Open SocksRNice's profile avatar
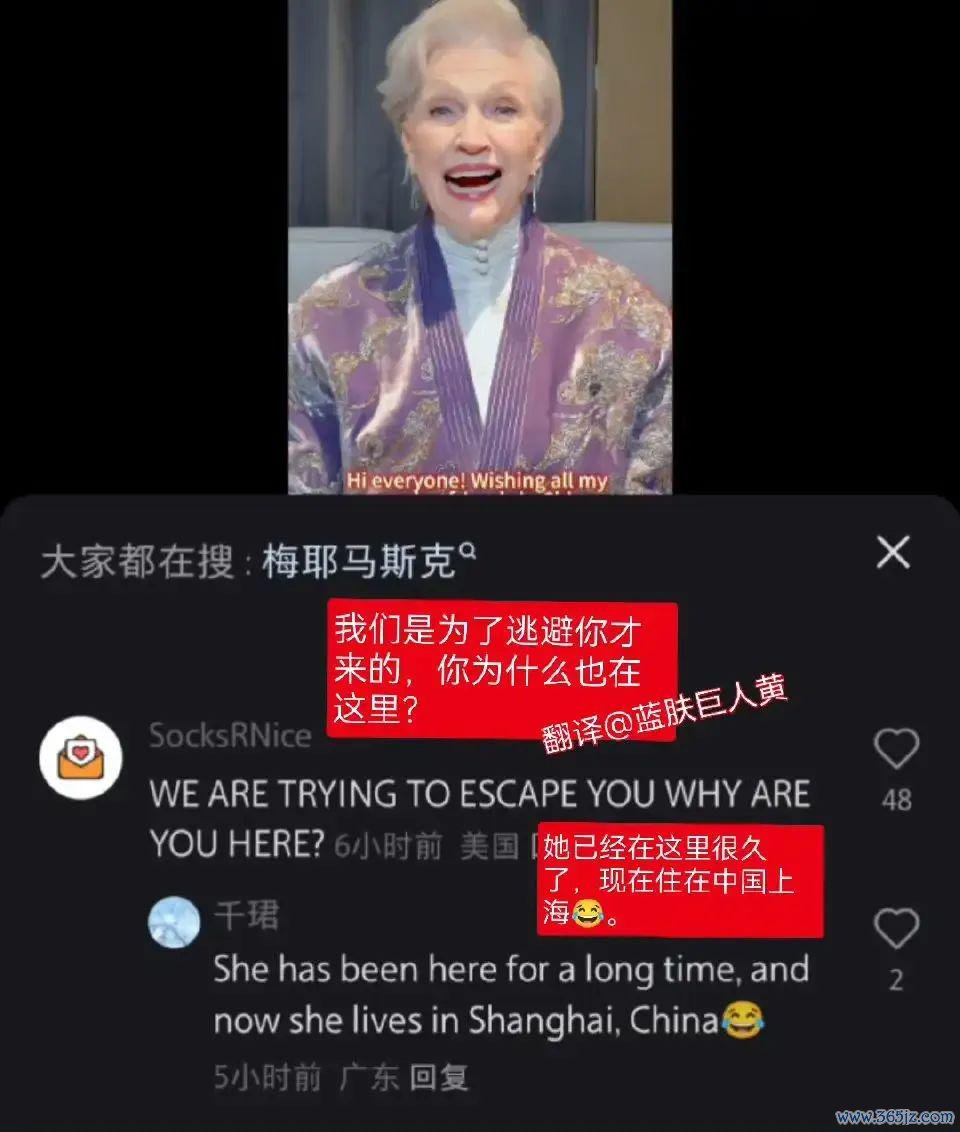The image size is (960, 1132). [80, 758]
